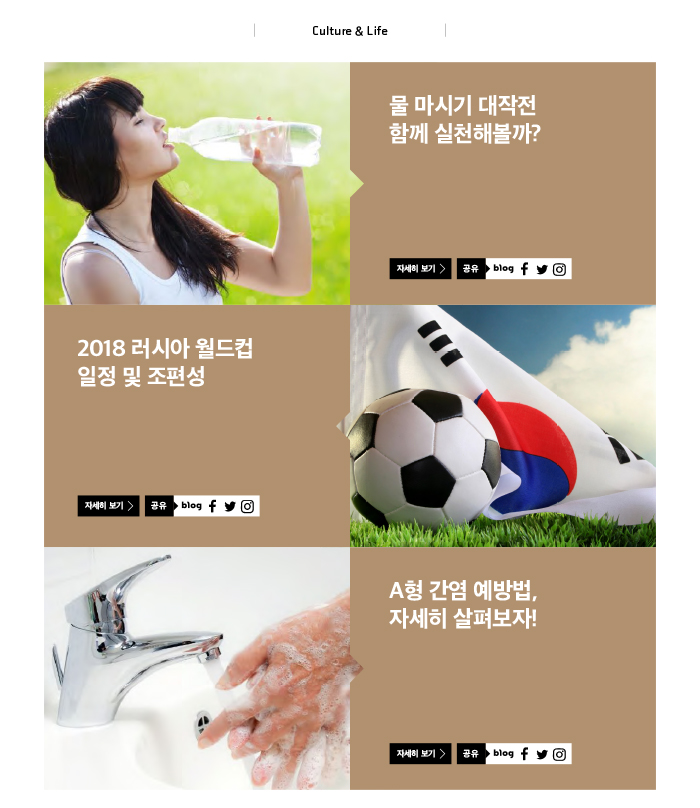The height and width of the screenshot is (808, 700).
Task: View details on A형 간염 예방법 article
Action: 419,754
